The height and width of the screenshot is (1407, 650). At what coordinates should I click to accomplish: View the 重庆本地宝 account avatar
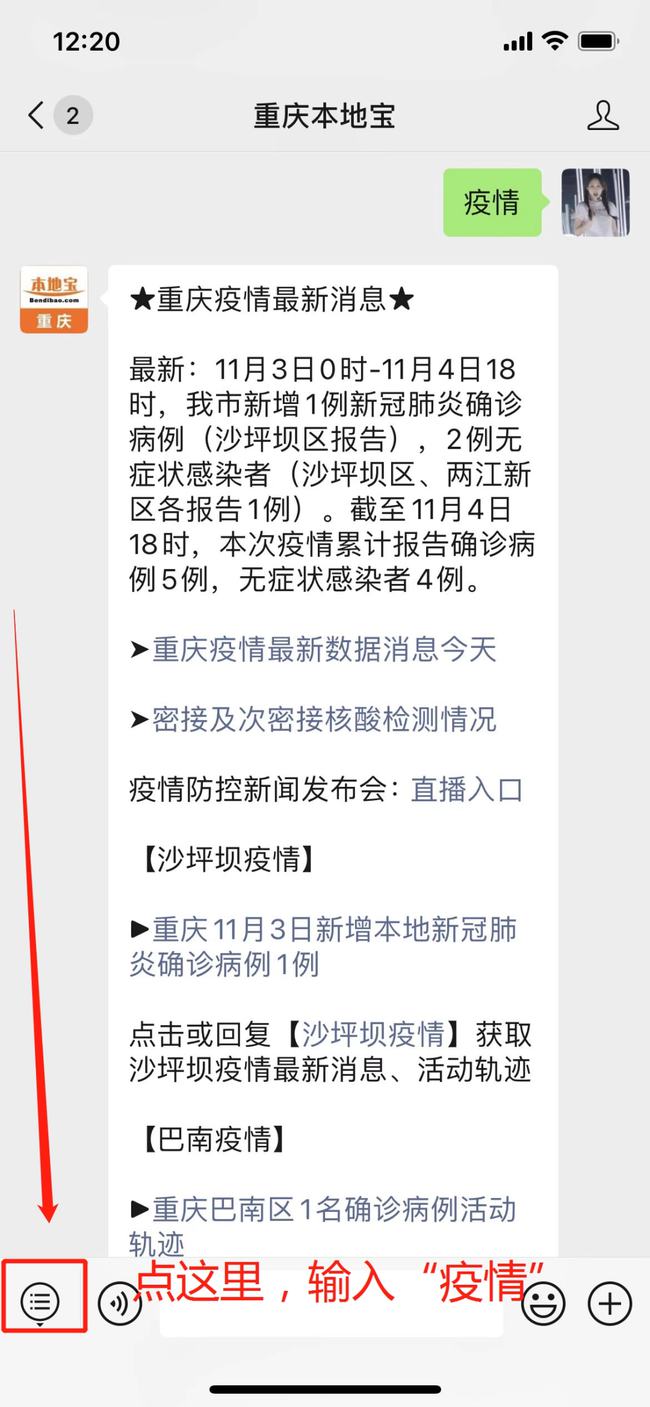click(54, 299)
